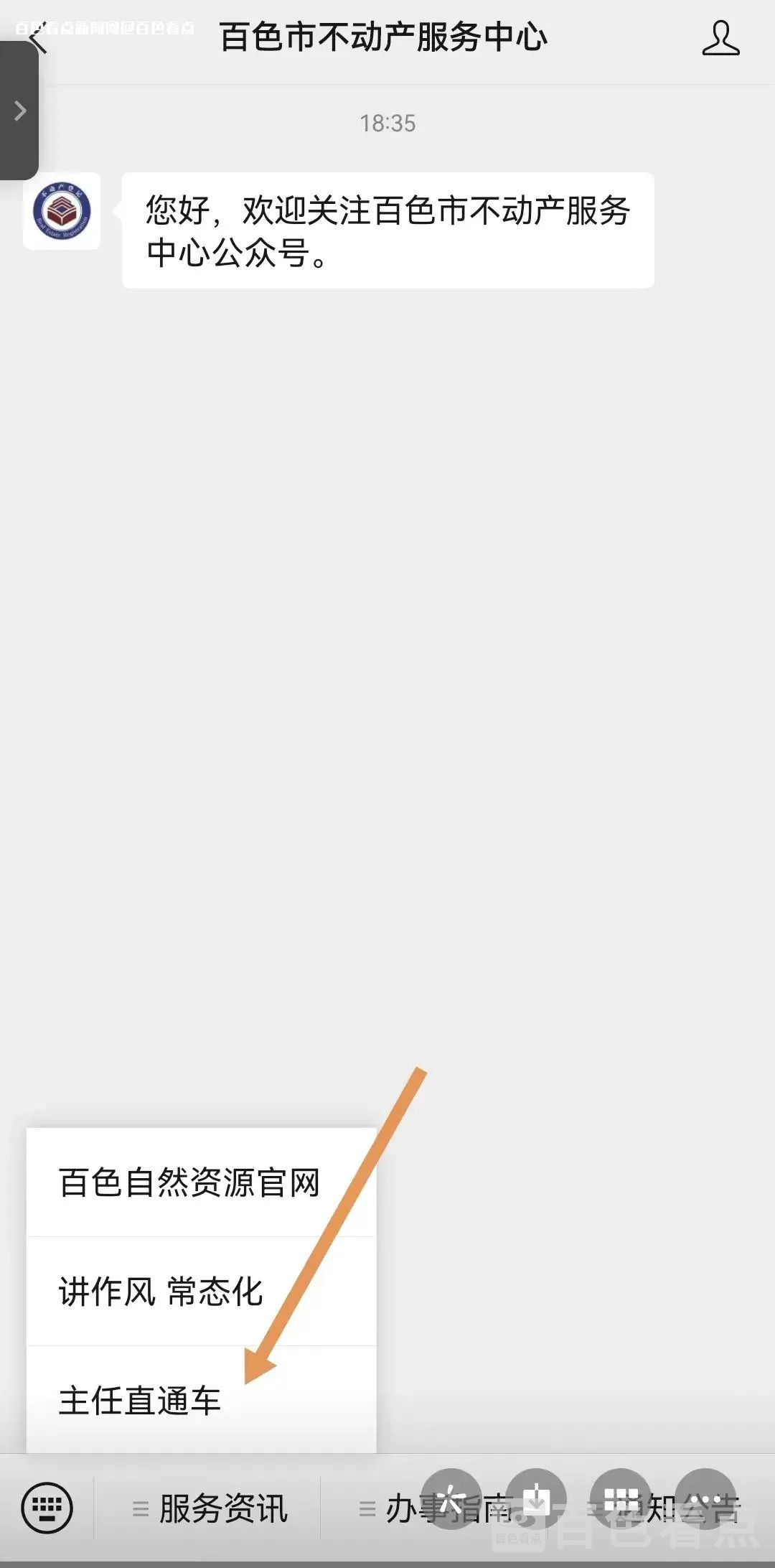Expand the side panel chevron handle

point(19,111)
